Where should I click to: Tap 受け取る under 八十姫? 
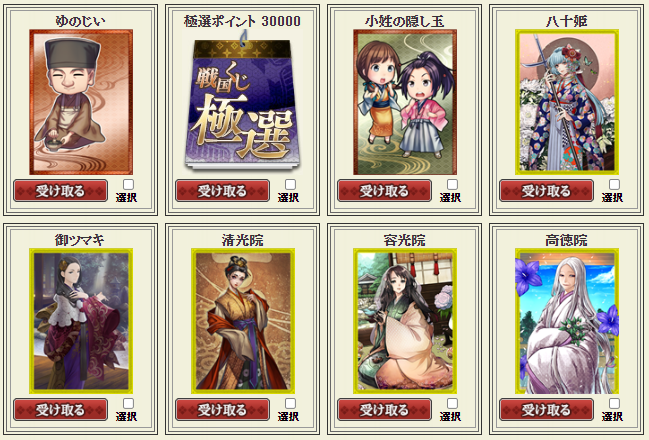[545, 190]
